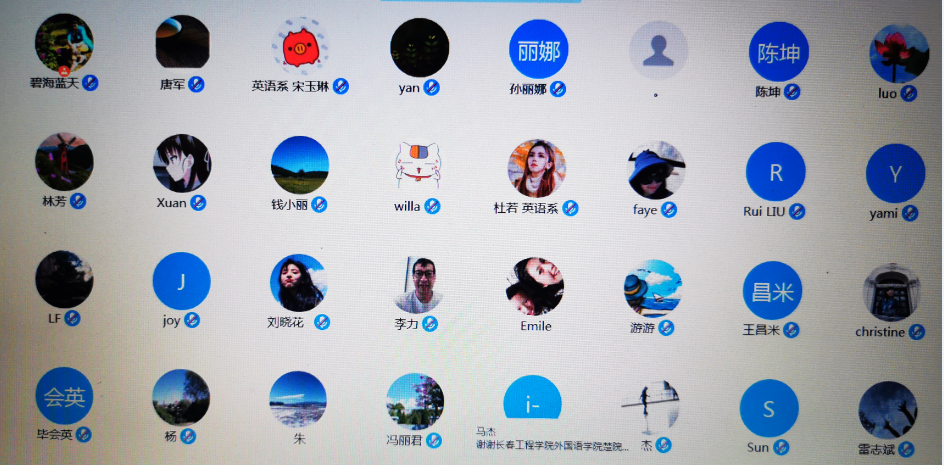Select the participant luo

(899, 55)
